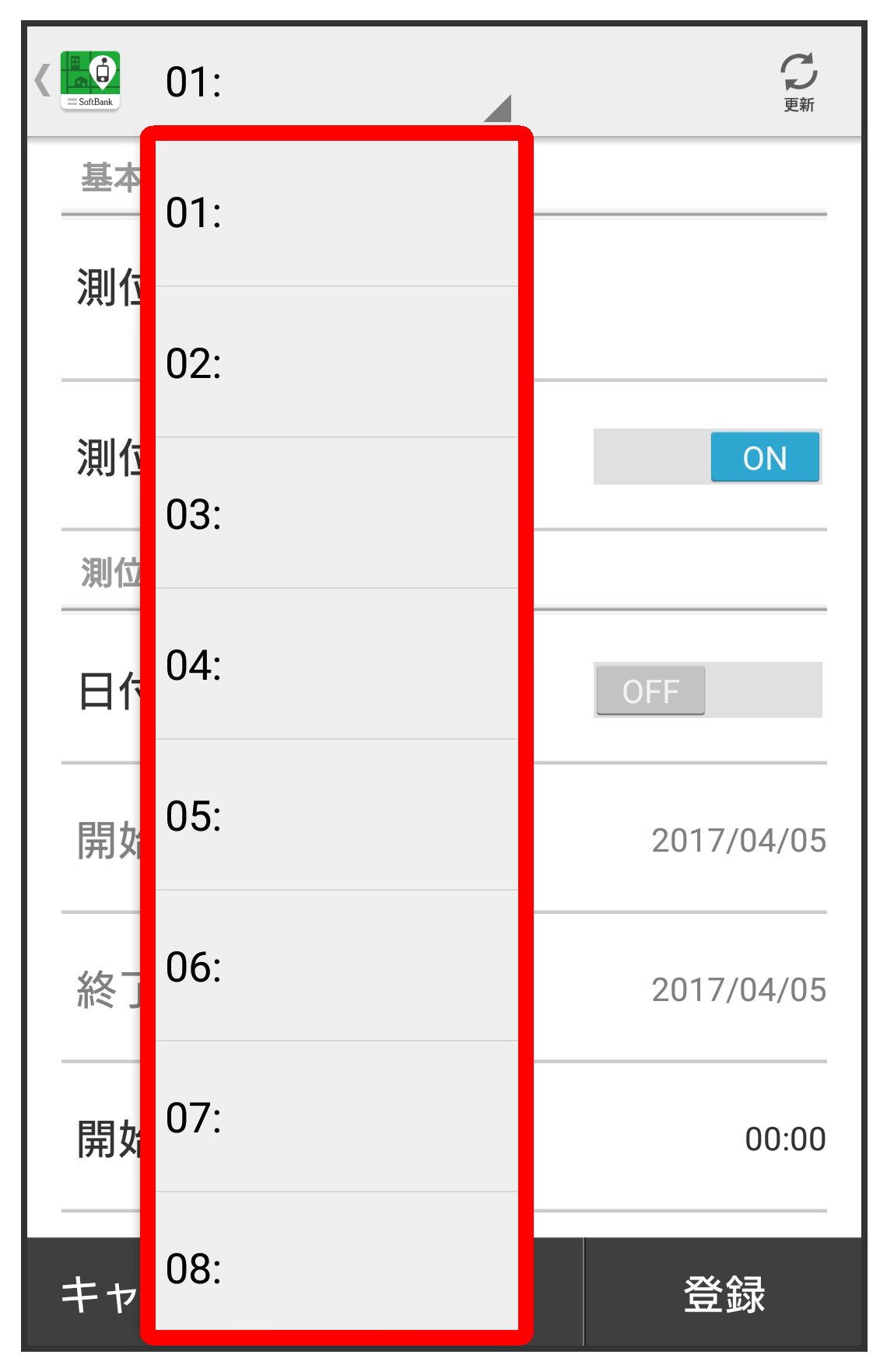The height and width of the screenshot is (1372, 887).
Task: Select the 04: item from the list
Action: (336, 665)
